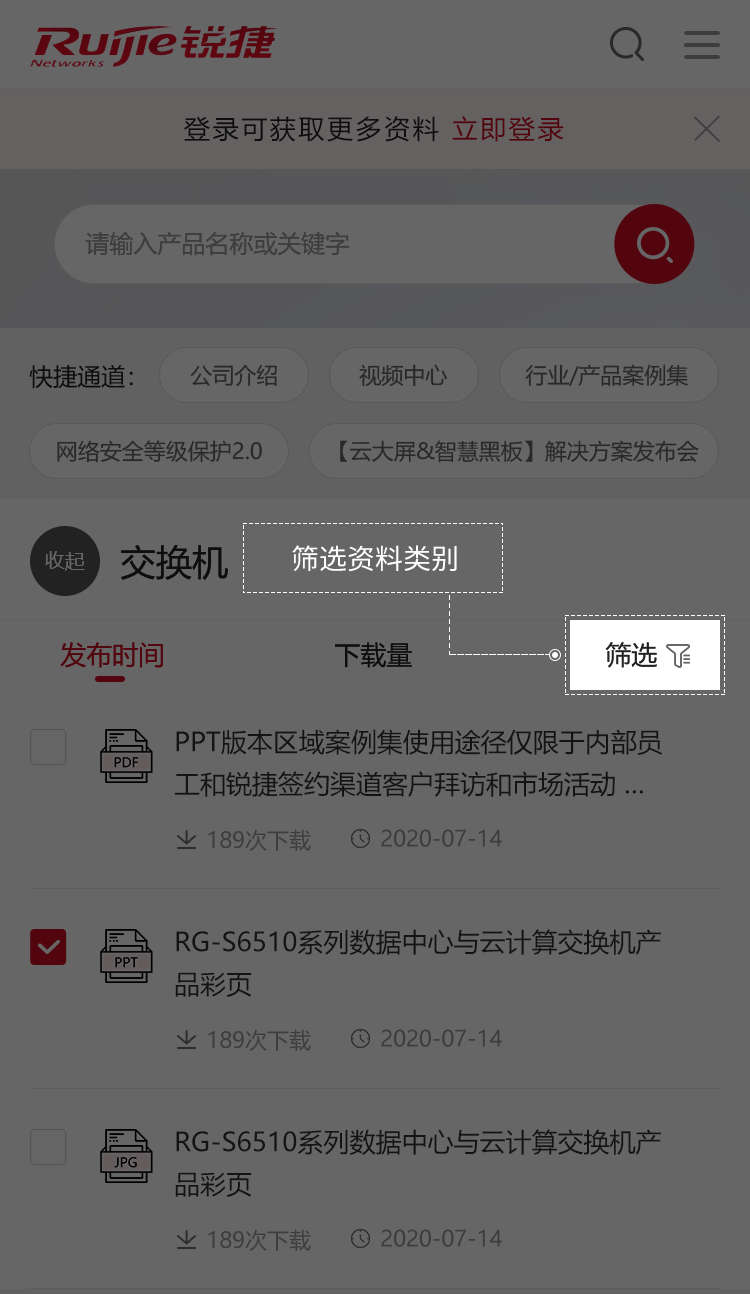
Task: Tap the 立即登录 login link
Action: 508,129
